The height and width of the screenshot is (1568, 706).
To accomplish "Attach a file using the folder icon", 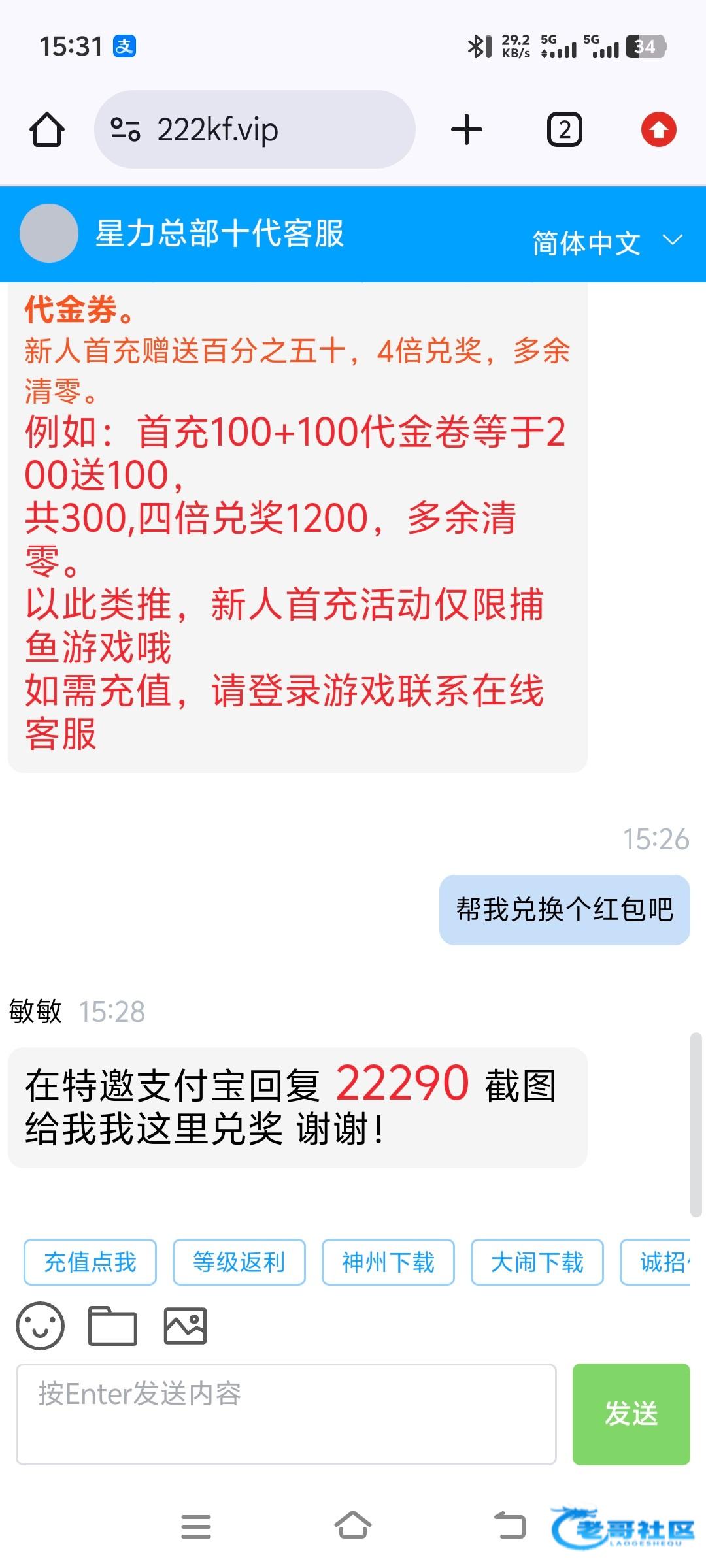I will pos(112,1326).
